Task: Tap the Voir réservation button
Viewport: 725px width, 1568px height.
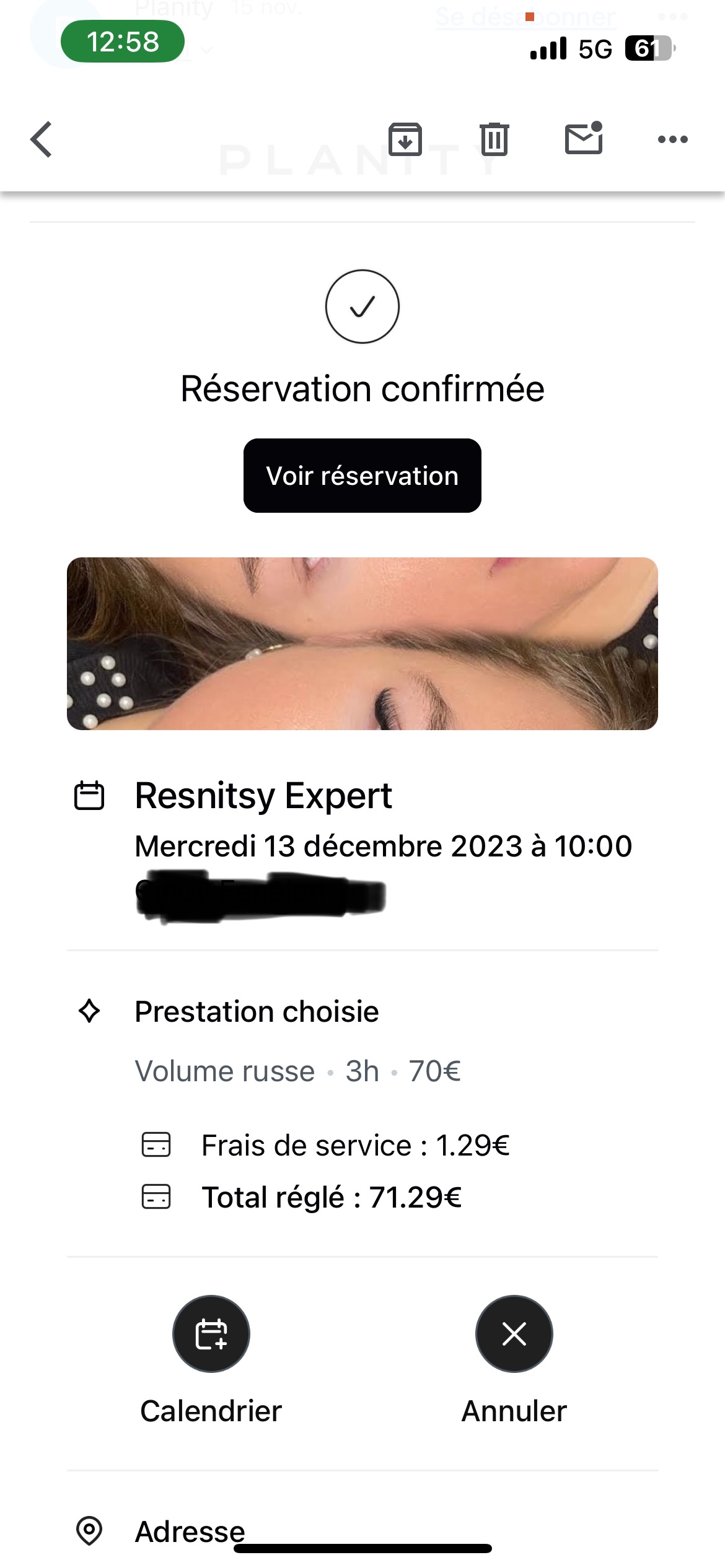Action: point(362,476)
